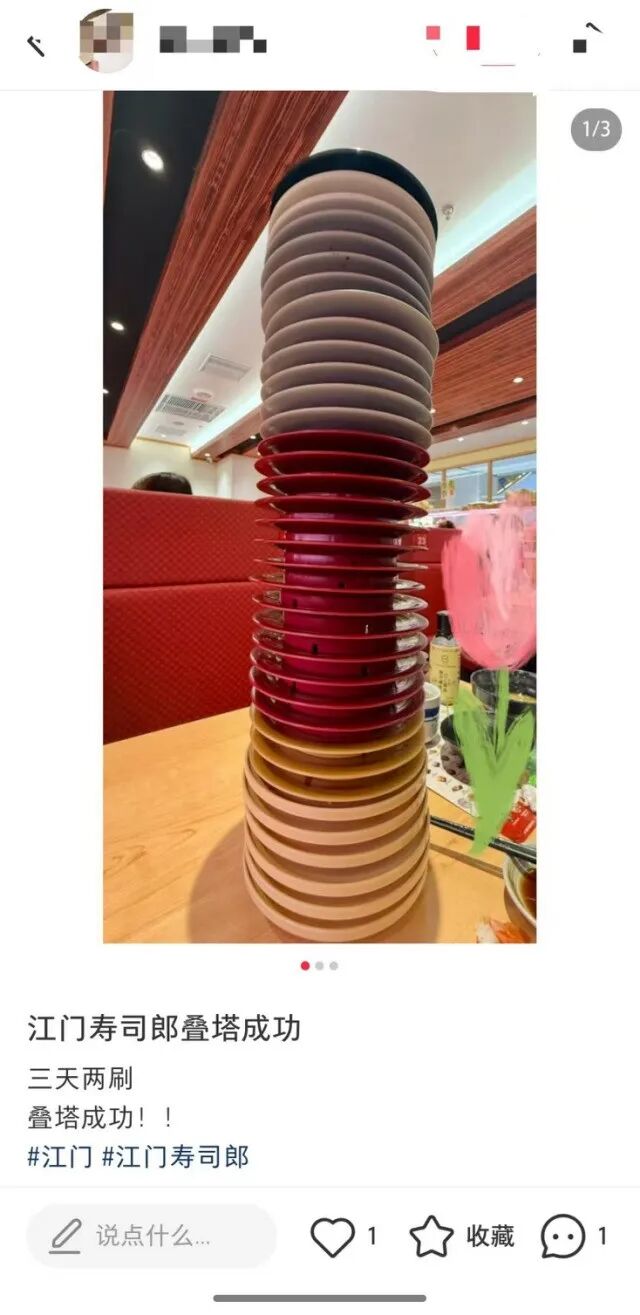Open the post author's avatar
Image resolution: width=640 pixels, height=1315 pixels.
pyautogui.click(x=107, y=41)
